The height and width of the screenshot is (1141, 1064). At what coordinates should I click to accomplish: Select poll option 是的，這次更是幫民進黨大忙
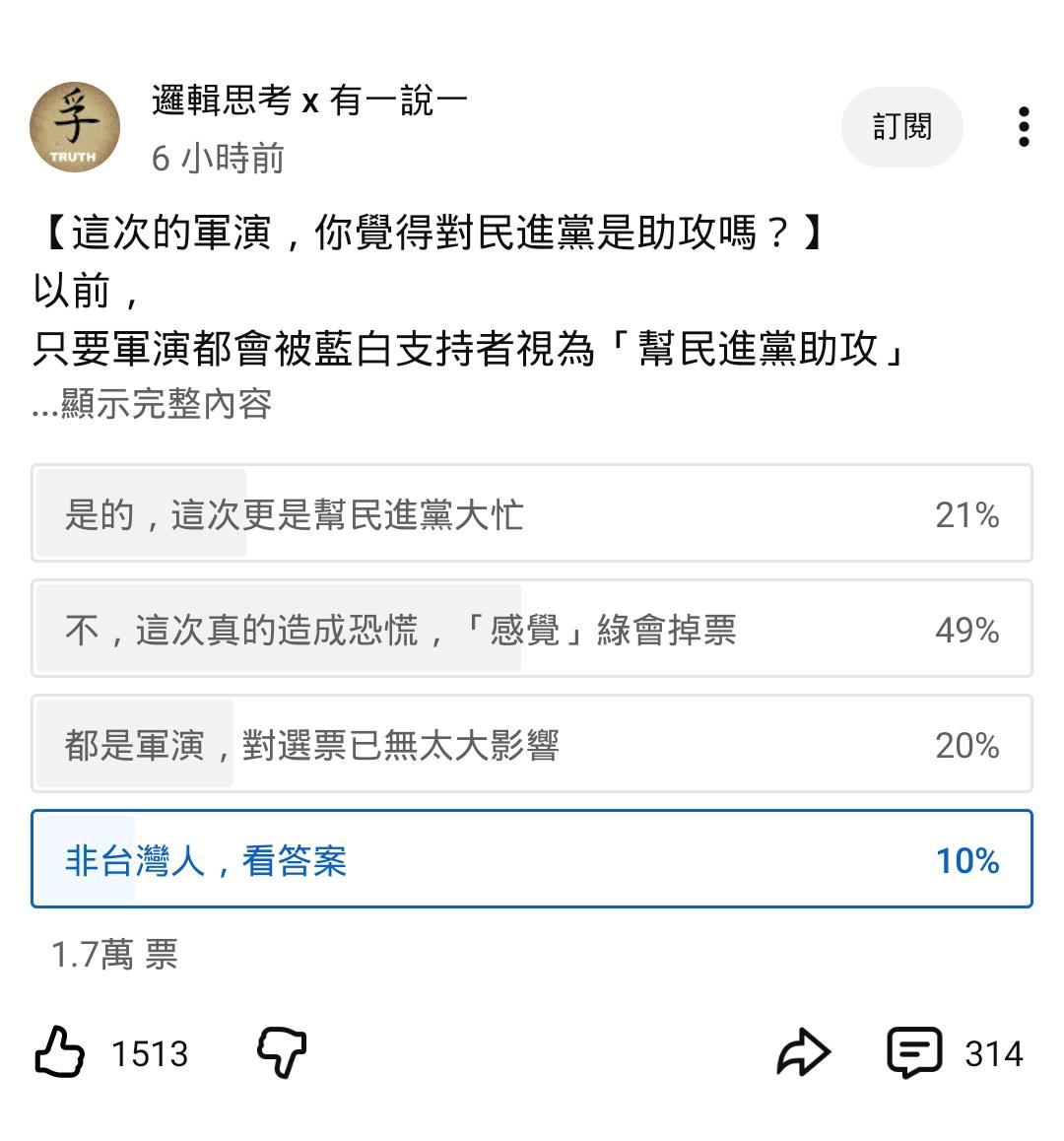532,514
